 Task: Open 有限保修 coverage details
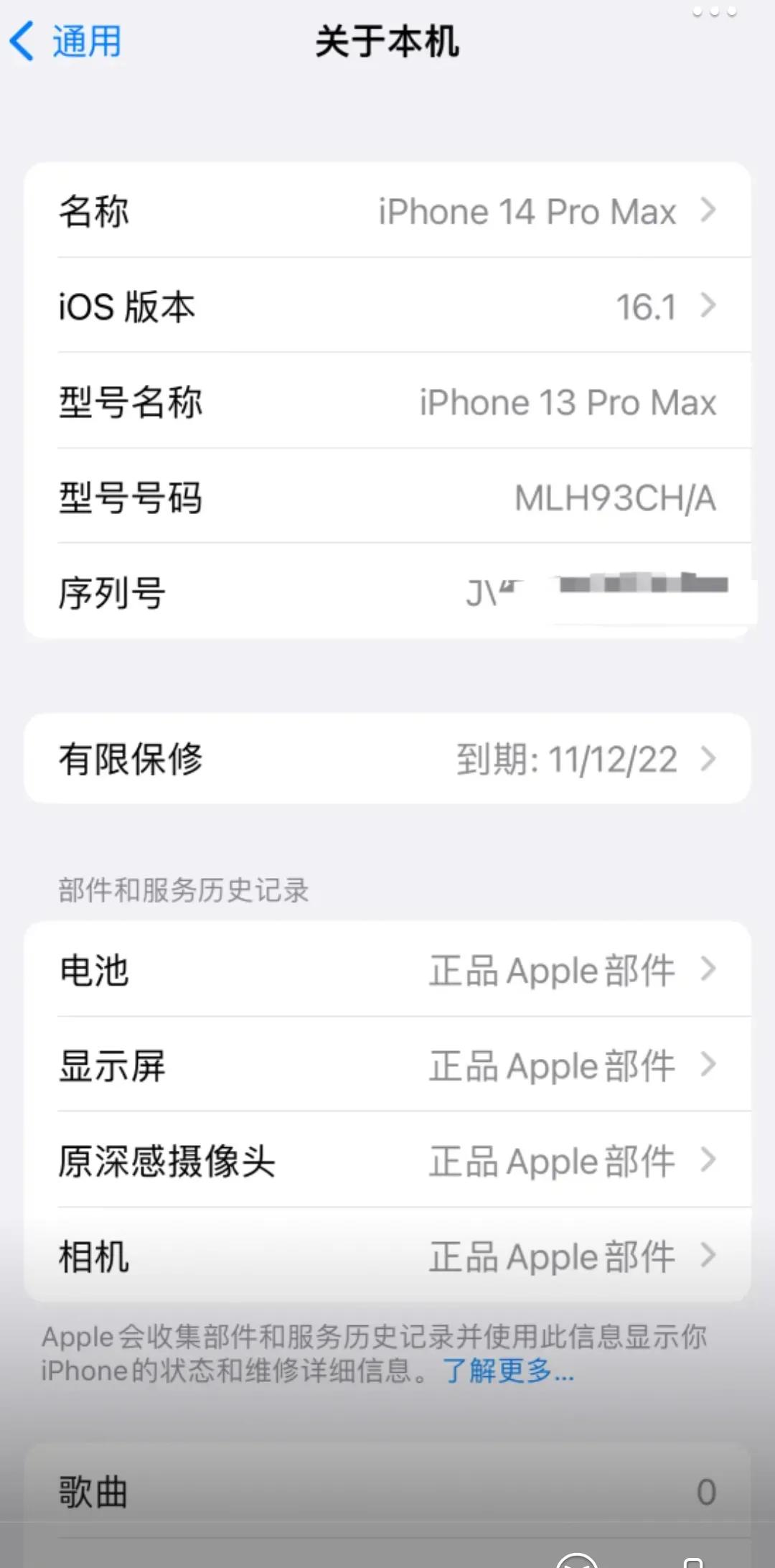[387, 759]
